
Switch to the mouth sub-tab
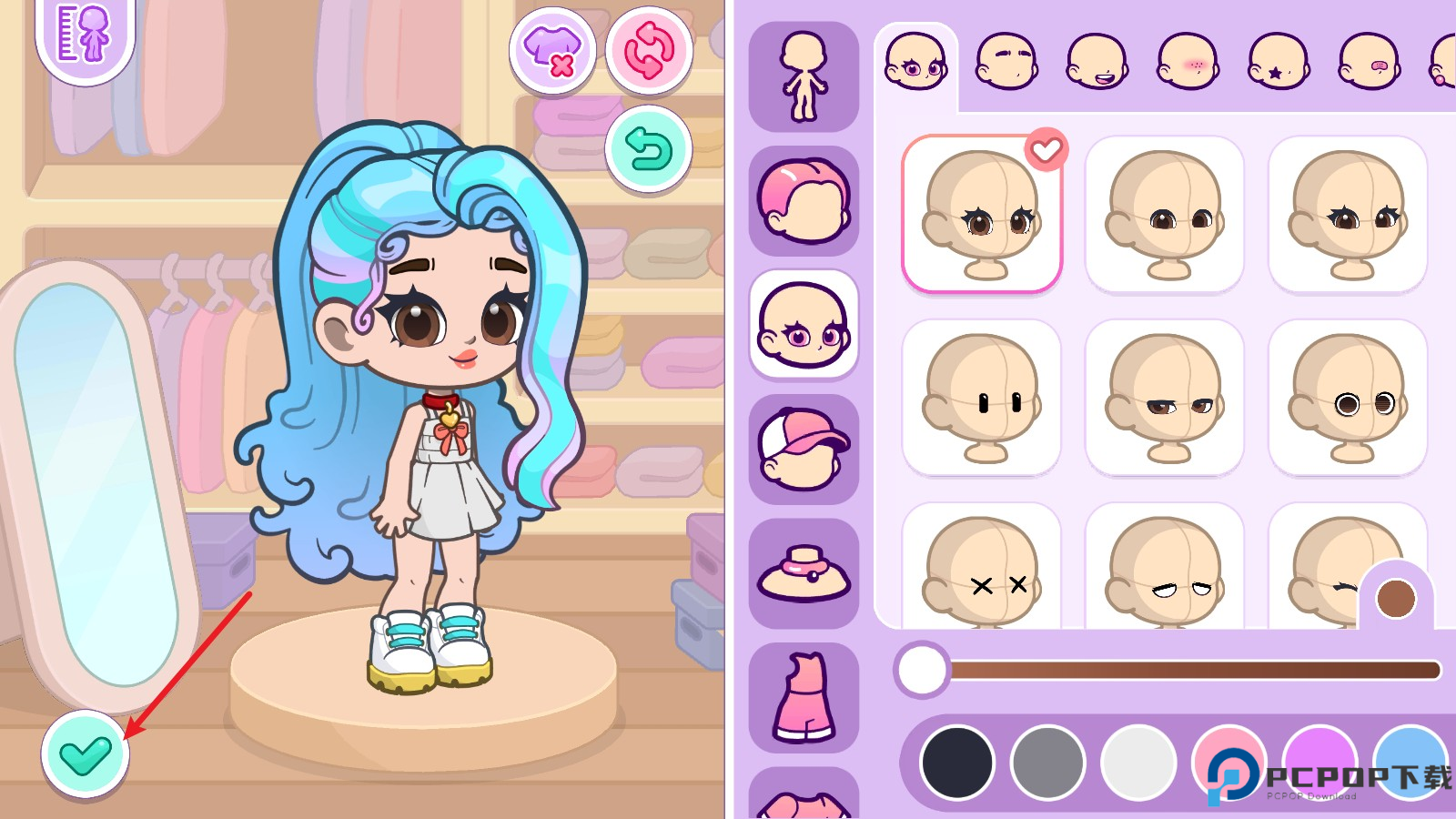tap(1097, 62)
